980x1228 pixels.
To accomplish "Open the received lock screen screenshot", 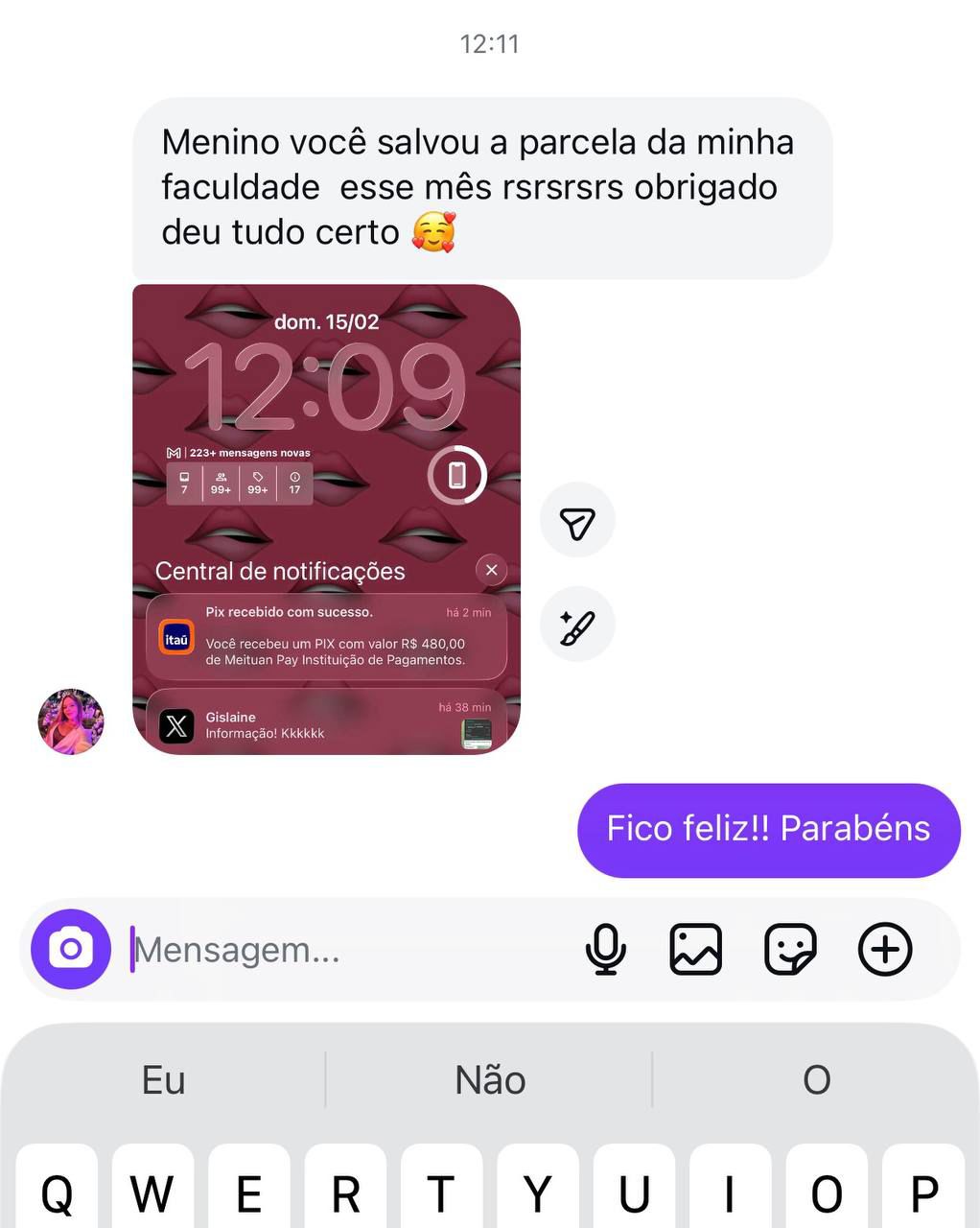I will (326, 518).
